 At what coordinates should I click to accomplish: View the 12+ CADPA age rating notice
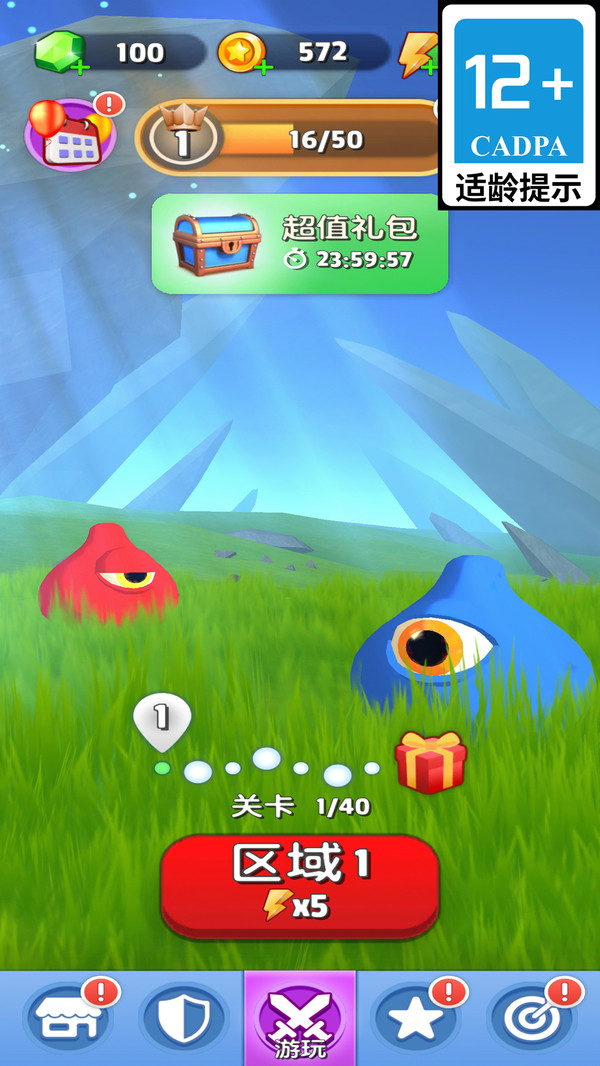(518, 106)
